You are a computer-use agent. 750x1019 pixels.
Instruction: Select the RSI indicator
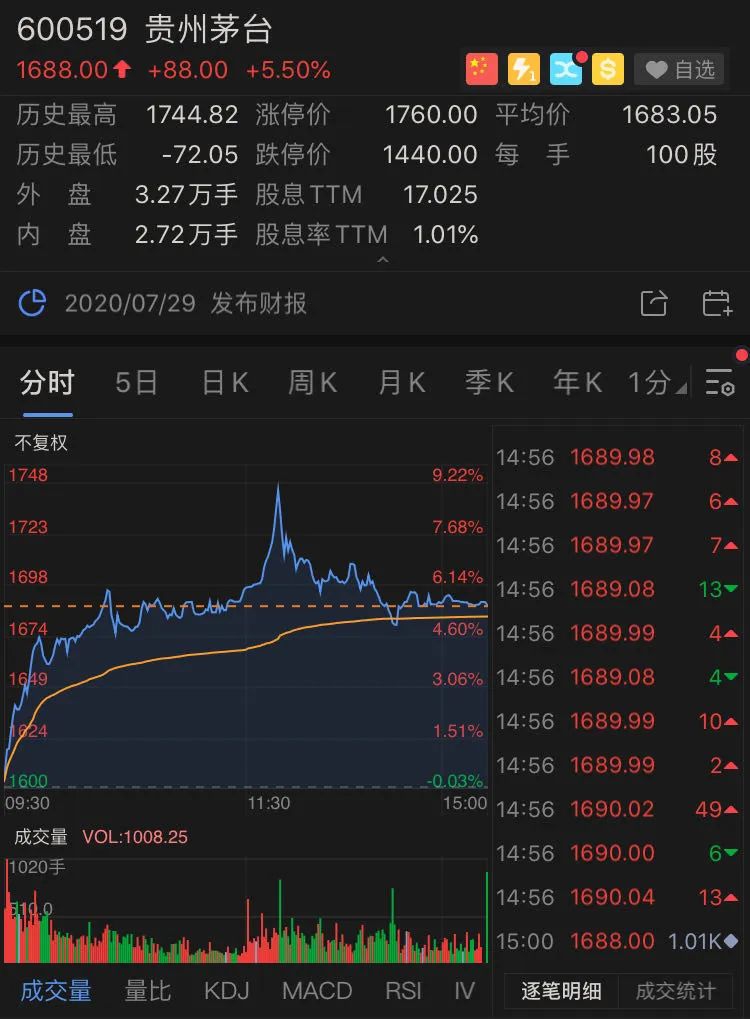click(403, 990)
